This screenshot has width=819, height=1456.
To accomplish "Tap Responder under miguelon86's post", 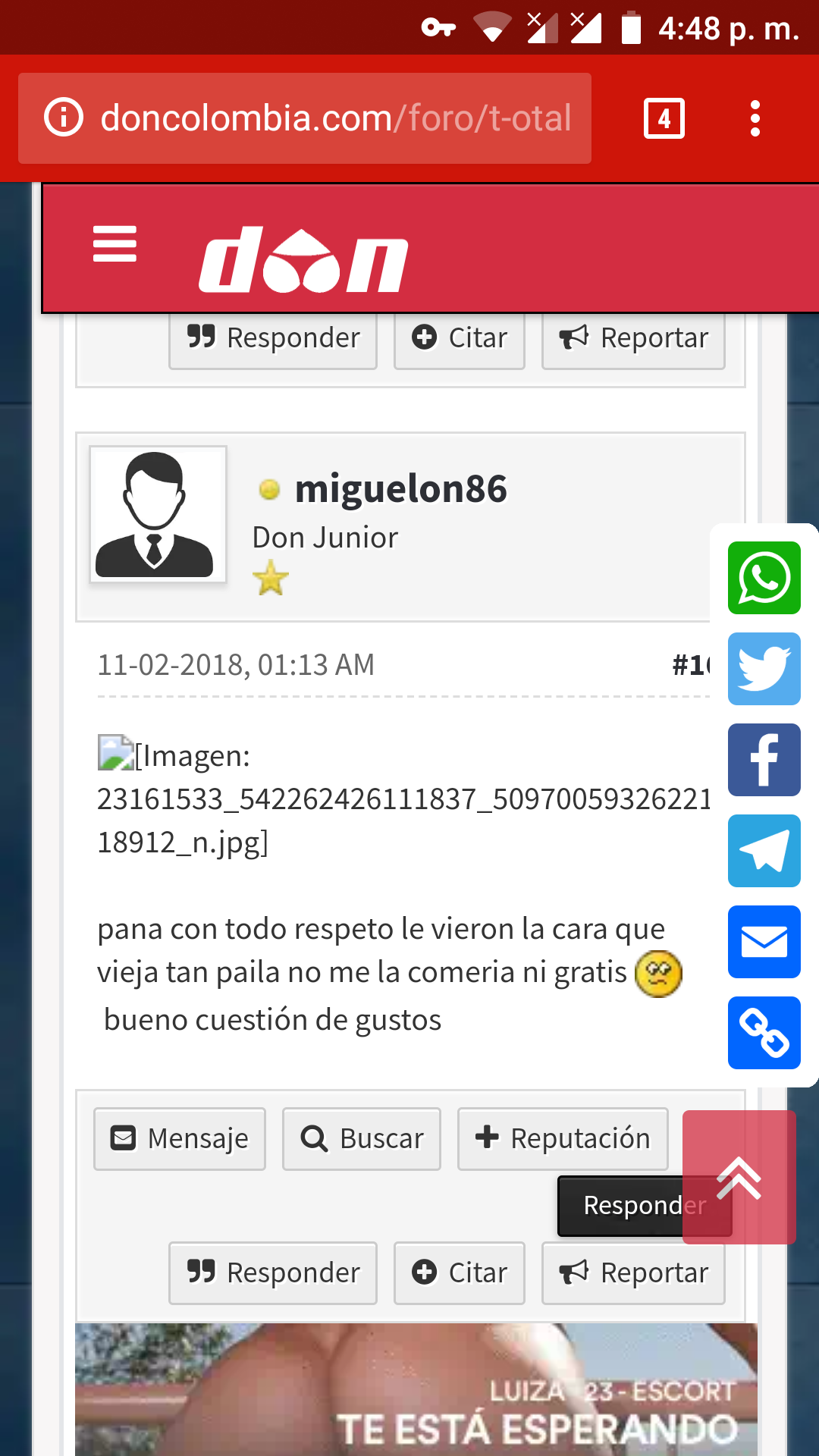I will click(273, 1272).
